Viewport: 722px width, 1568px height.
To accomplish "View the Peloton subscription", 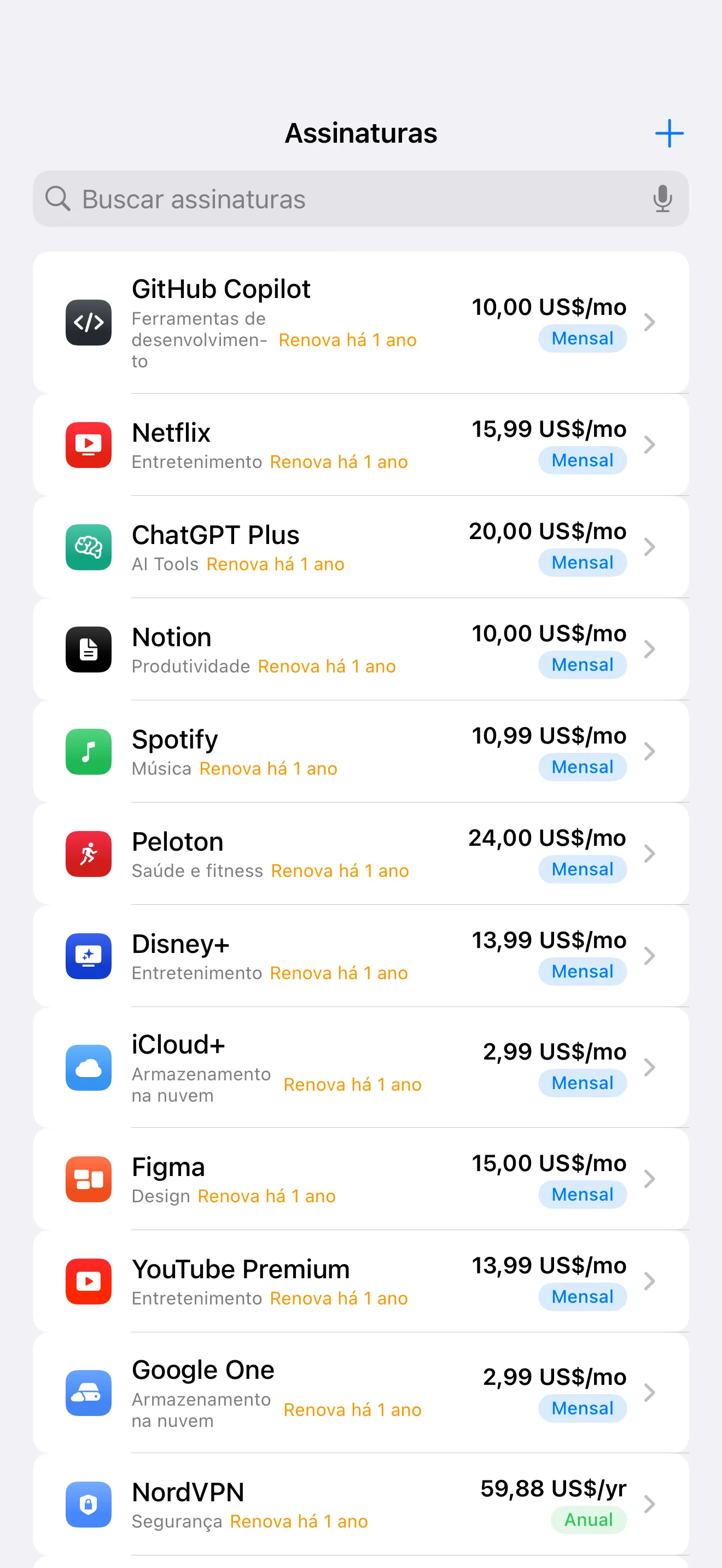I will click(x=360, y=854).
